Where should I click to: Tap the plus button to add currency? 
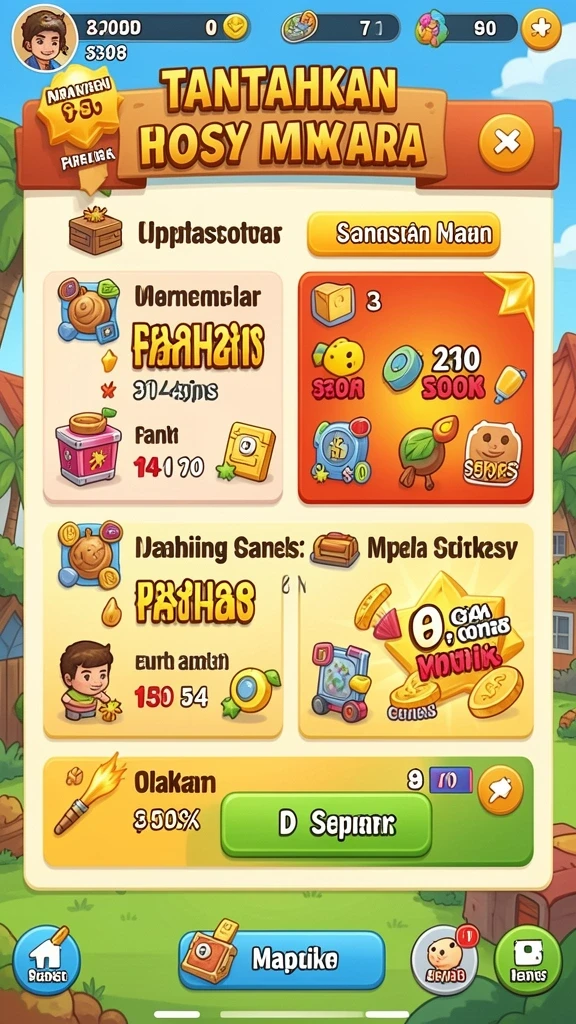click(x=541, y=29)
